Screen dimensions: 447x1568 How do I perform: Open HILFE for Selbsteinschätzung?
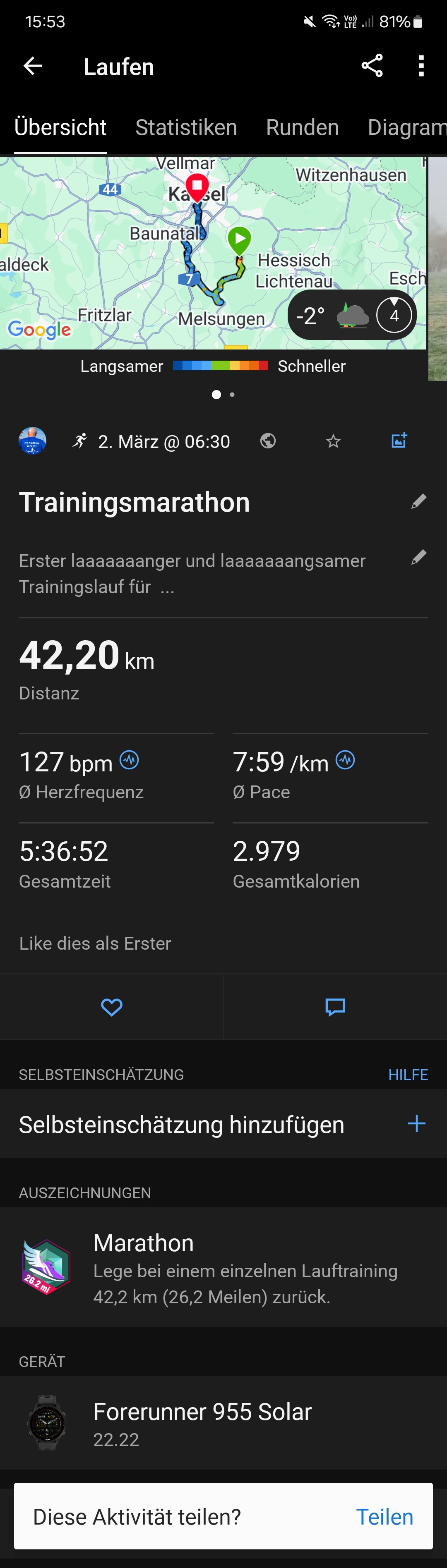pos(408,1074)
